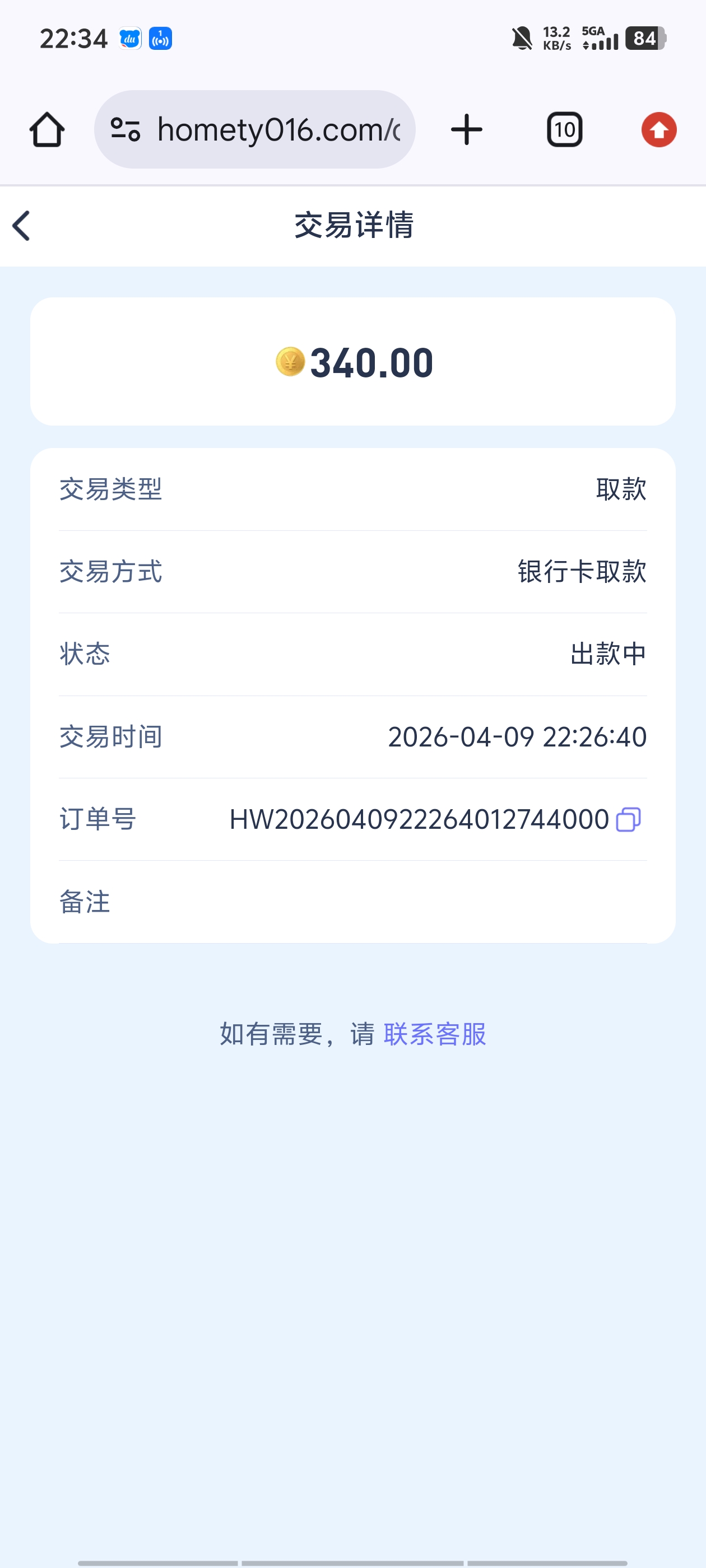The width and height of the screenshot is (706, 1568).
Task: Click the transaction time 2026-04-09 22:26:40
Action: [517, 737]
